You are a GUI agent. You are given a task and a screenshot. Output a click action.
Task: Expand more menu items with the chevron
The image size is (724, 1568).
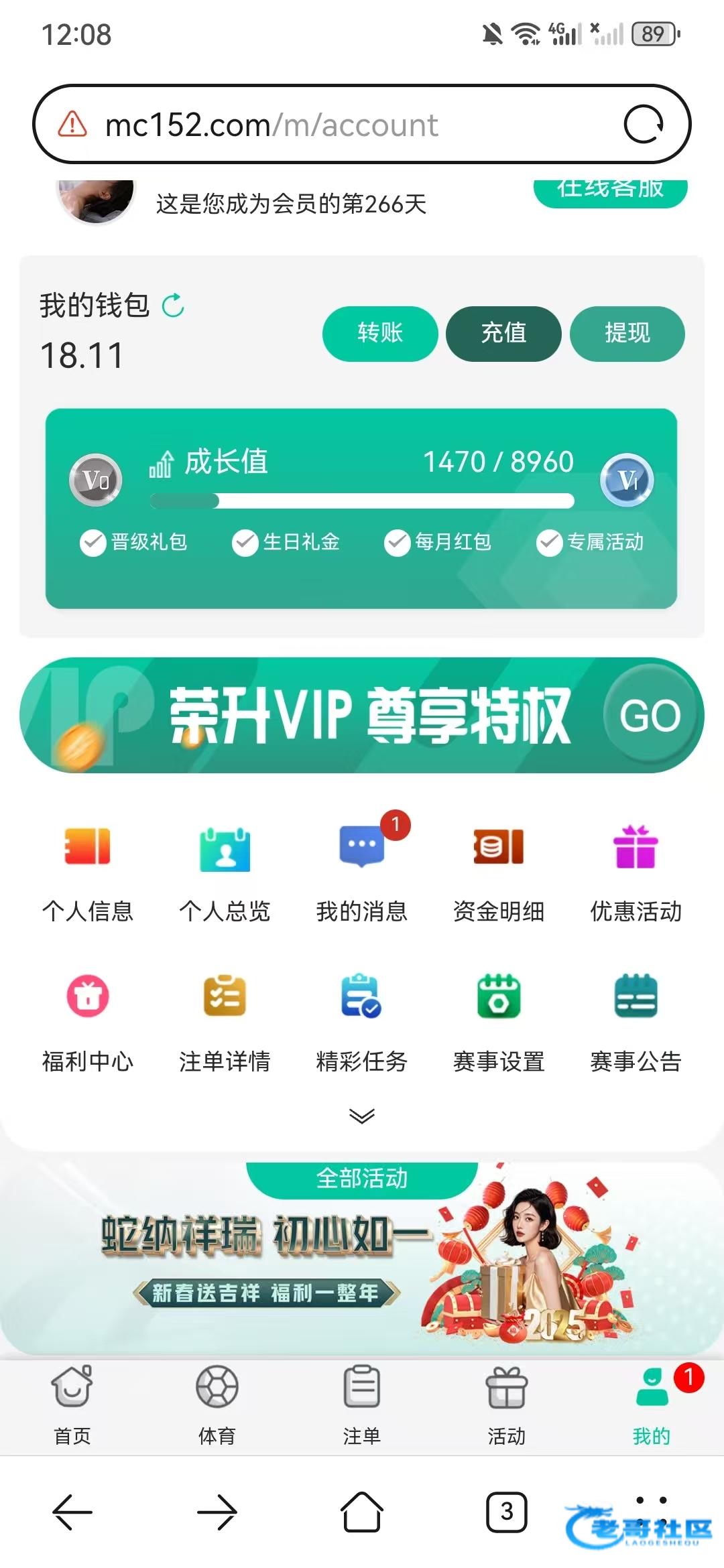click(362, 1116)
